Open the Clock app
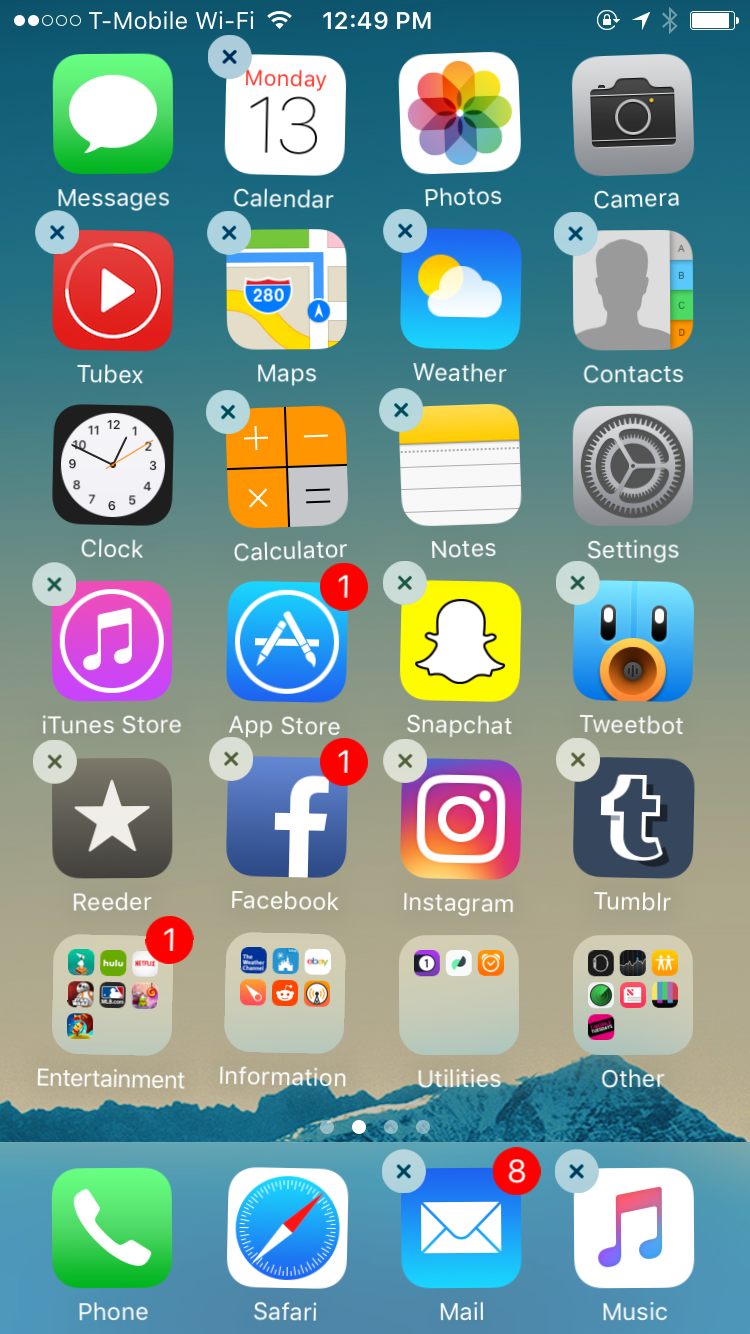 [x=112, y=465]
